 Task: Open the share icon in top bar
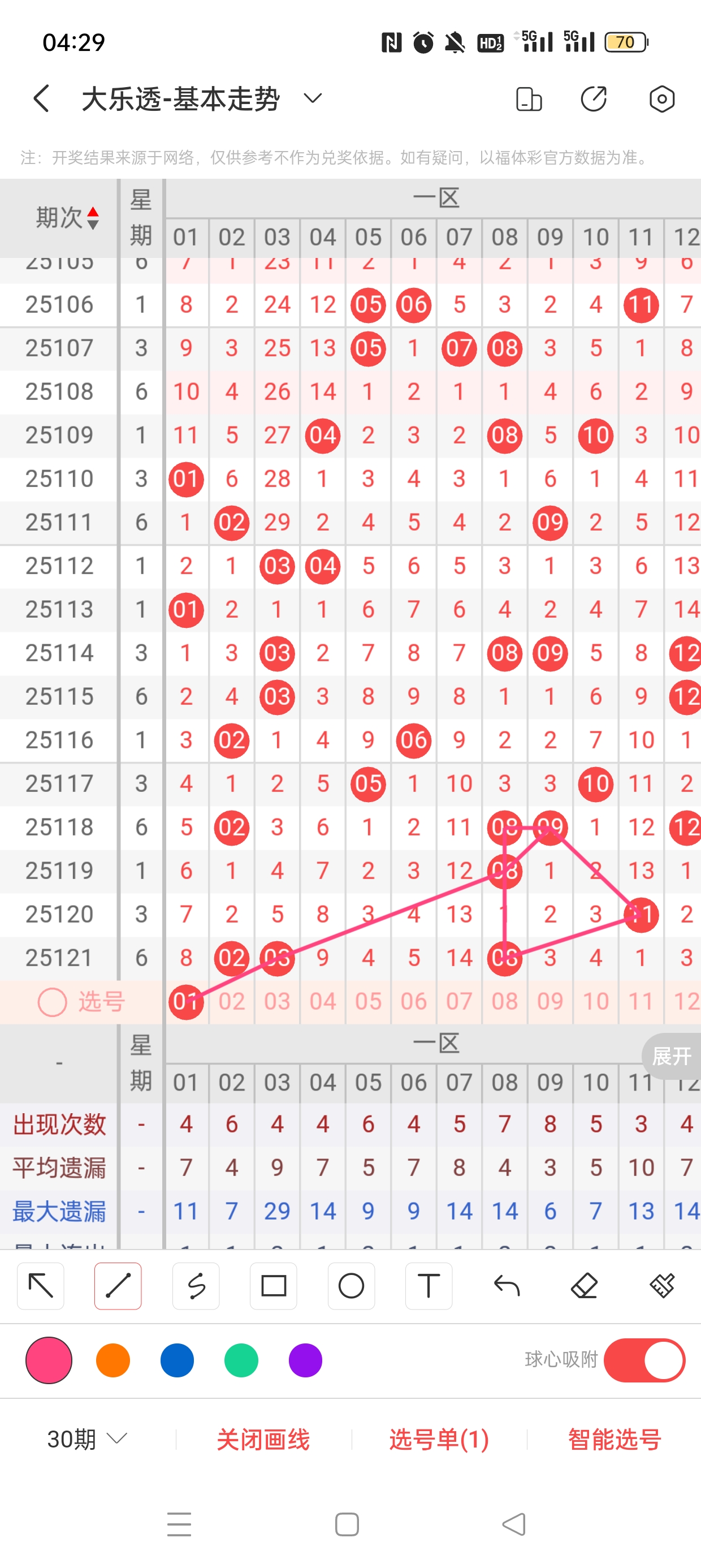(593, 98)
